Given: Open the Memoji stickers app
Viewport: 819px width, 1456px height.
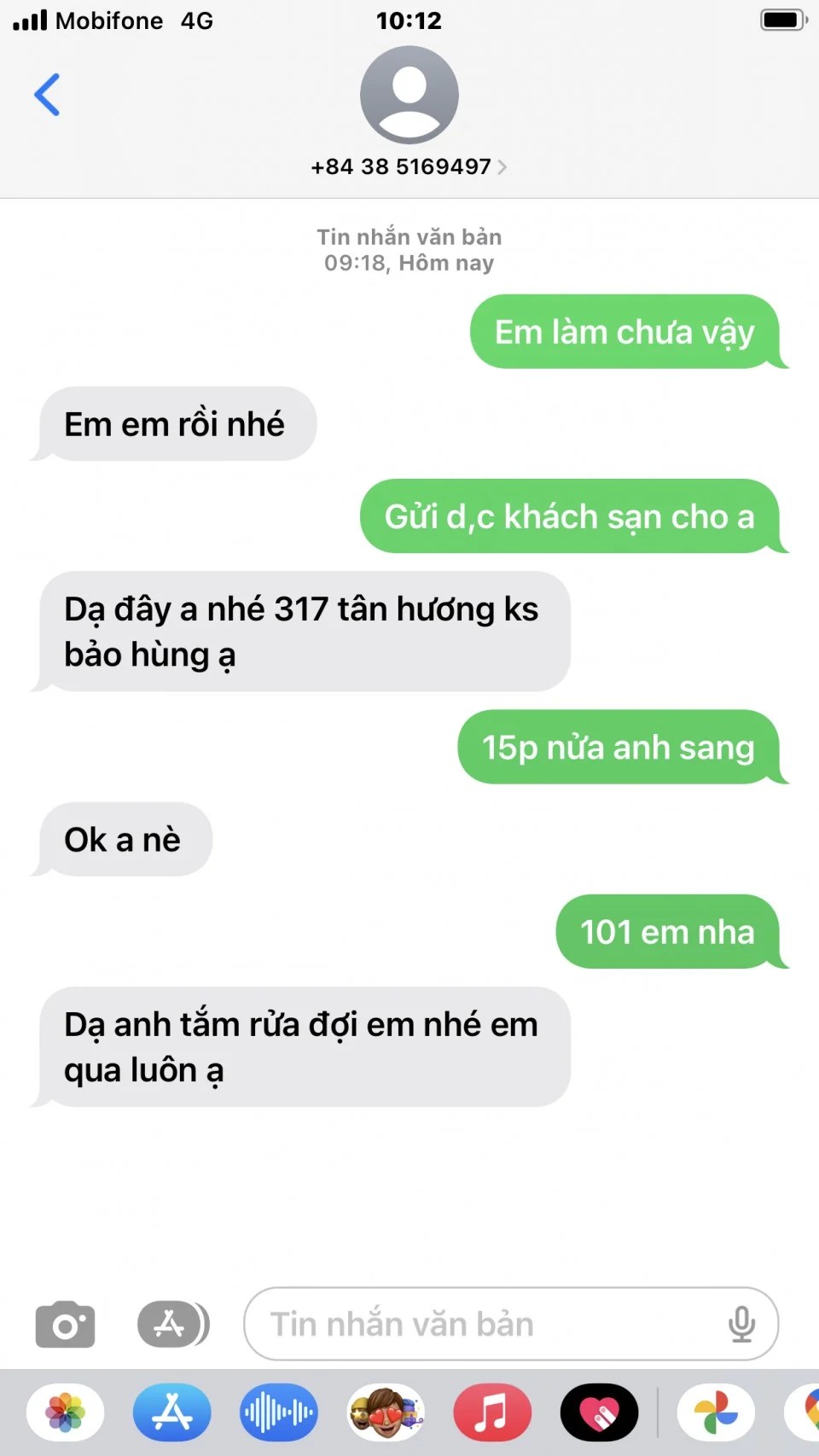Looking at the screenshot, I should [386, 1412].
